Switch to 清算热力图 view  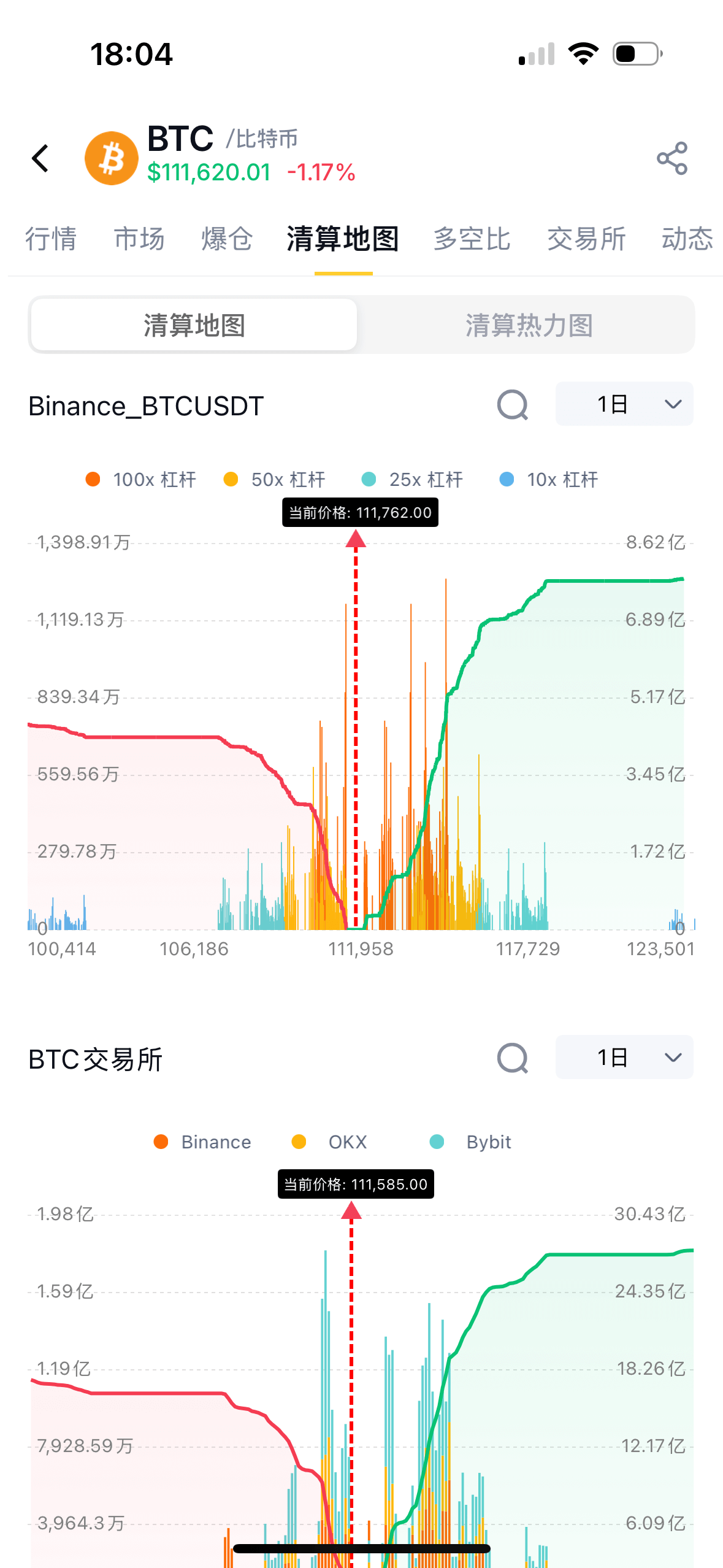tap(529, 325)
